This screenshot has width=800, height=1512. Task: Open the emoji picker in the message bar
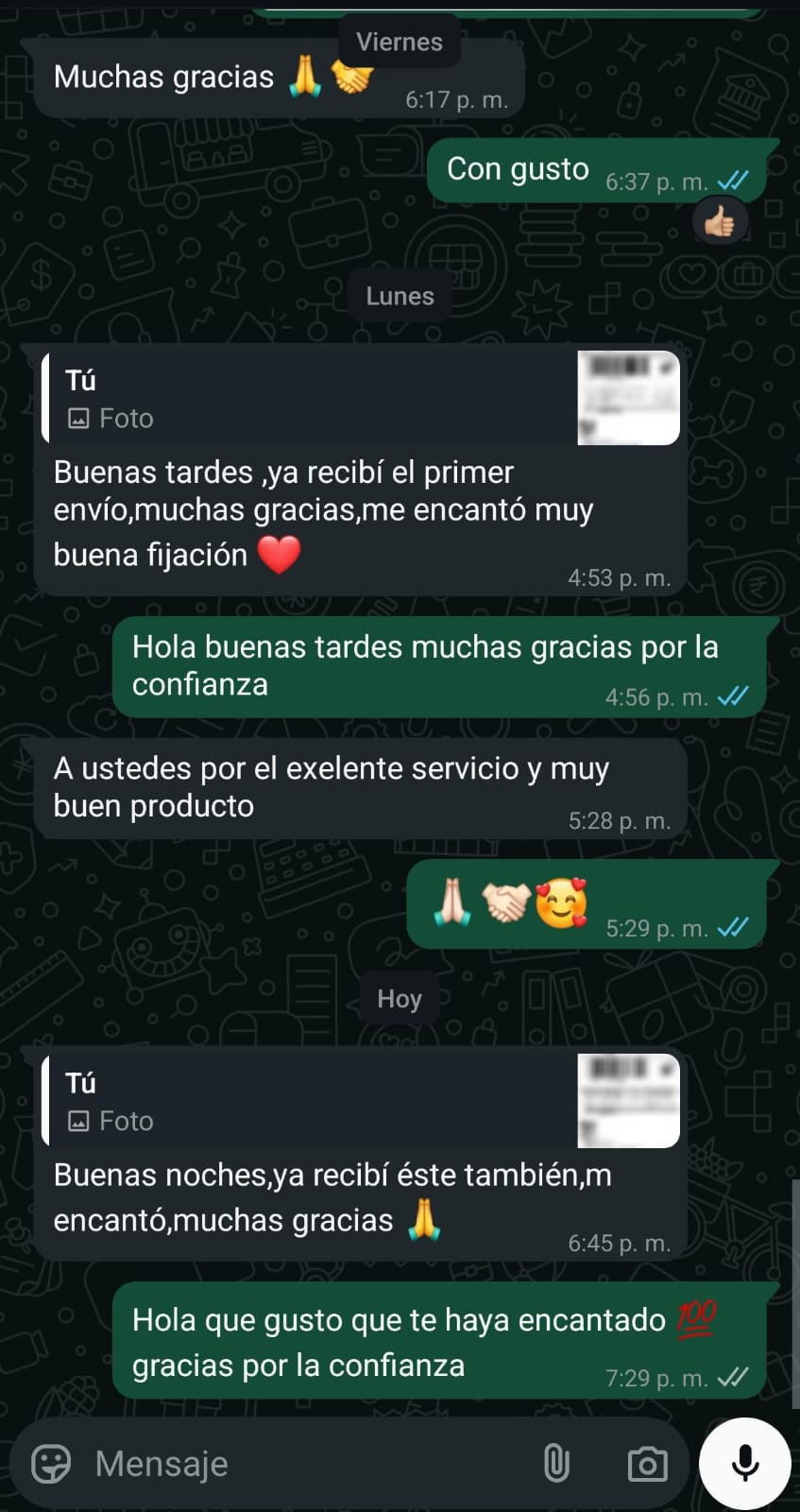pos(51,1464)
